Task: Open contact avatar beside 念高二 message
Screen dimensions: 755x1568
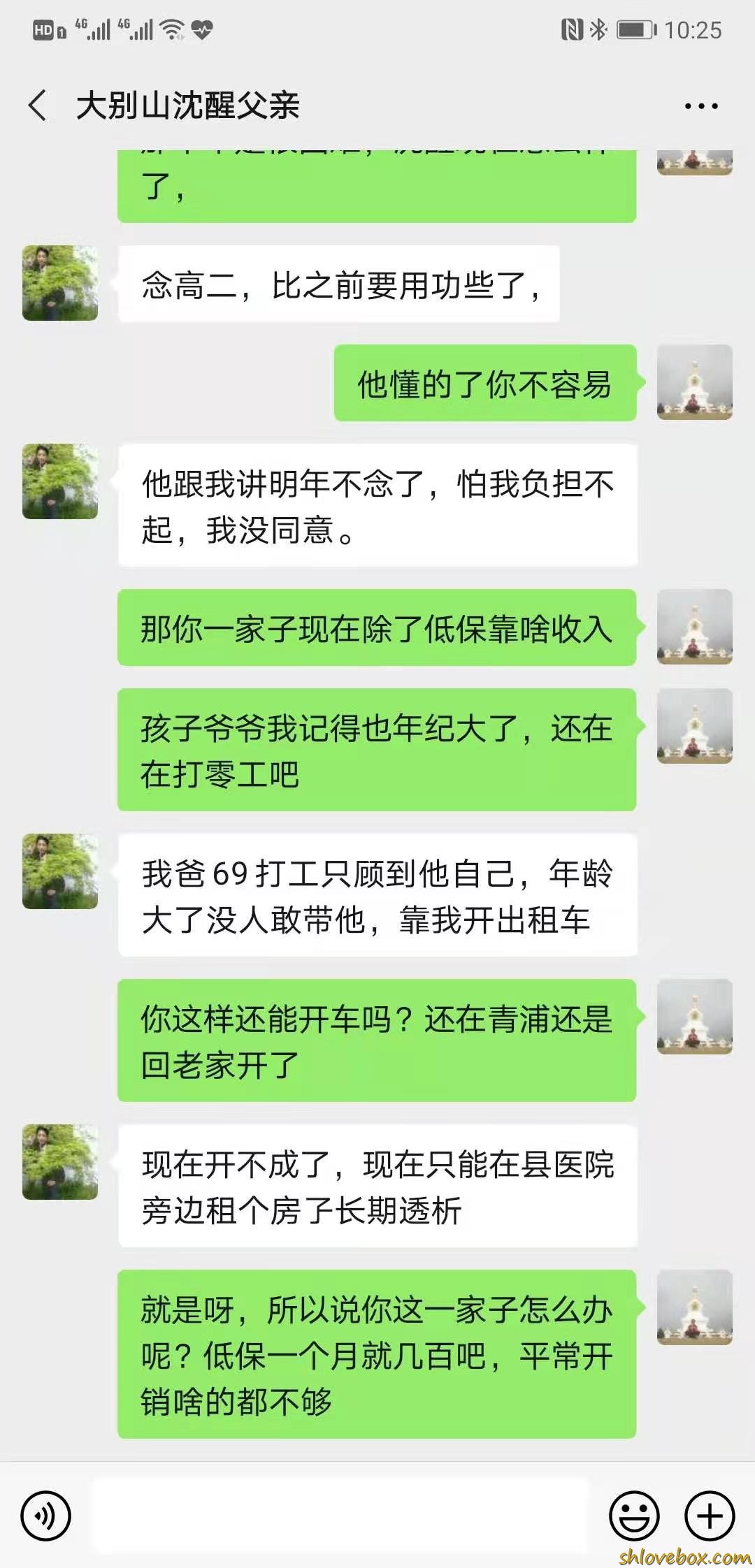Action: (60, 283)
